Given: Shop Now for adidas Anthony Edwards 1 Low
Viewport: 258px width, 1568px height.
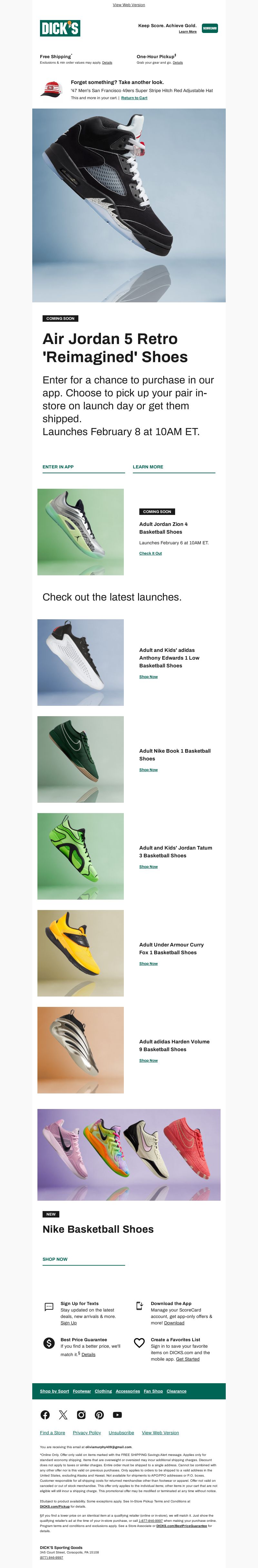Looking at the screenshot, I should 148,677.
